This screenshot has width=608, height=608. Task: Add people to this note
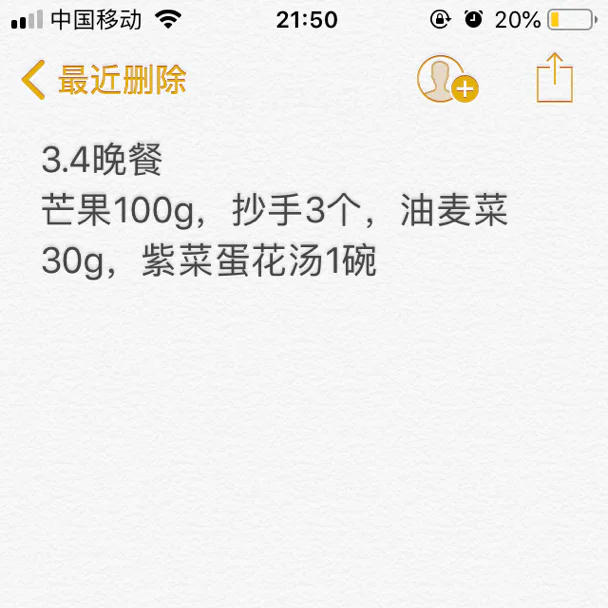click(447, 79)
